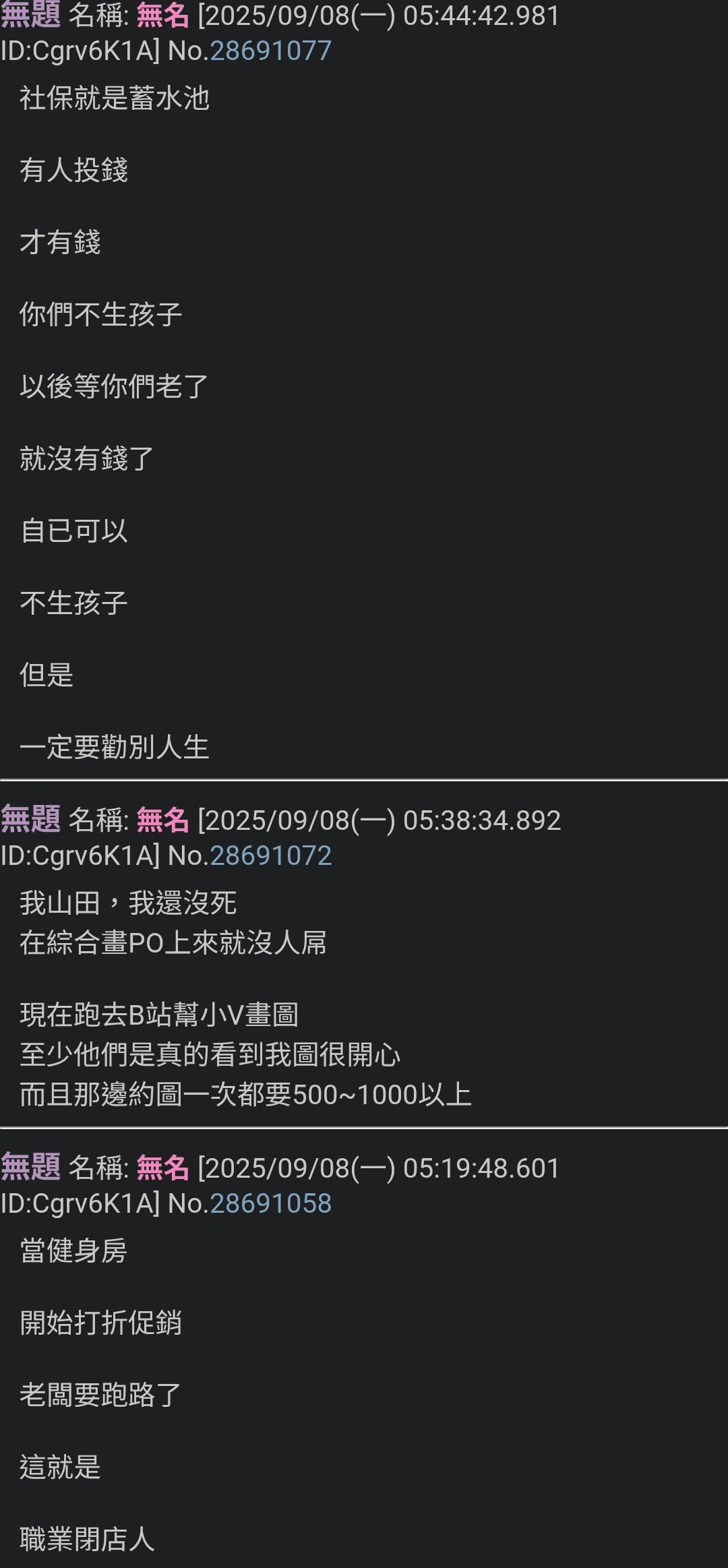Open post number 28691058 link

271,1203
